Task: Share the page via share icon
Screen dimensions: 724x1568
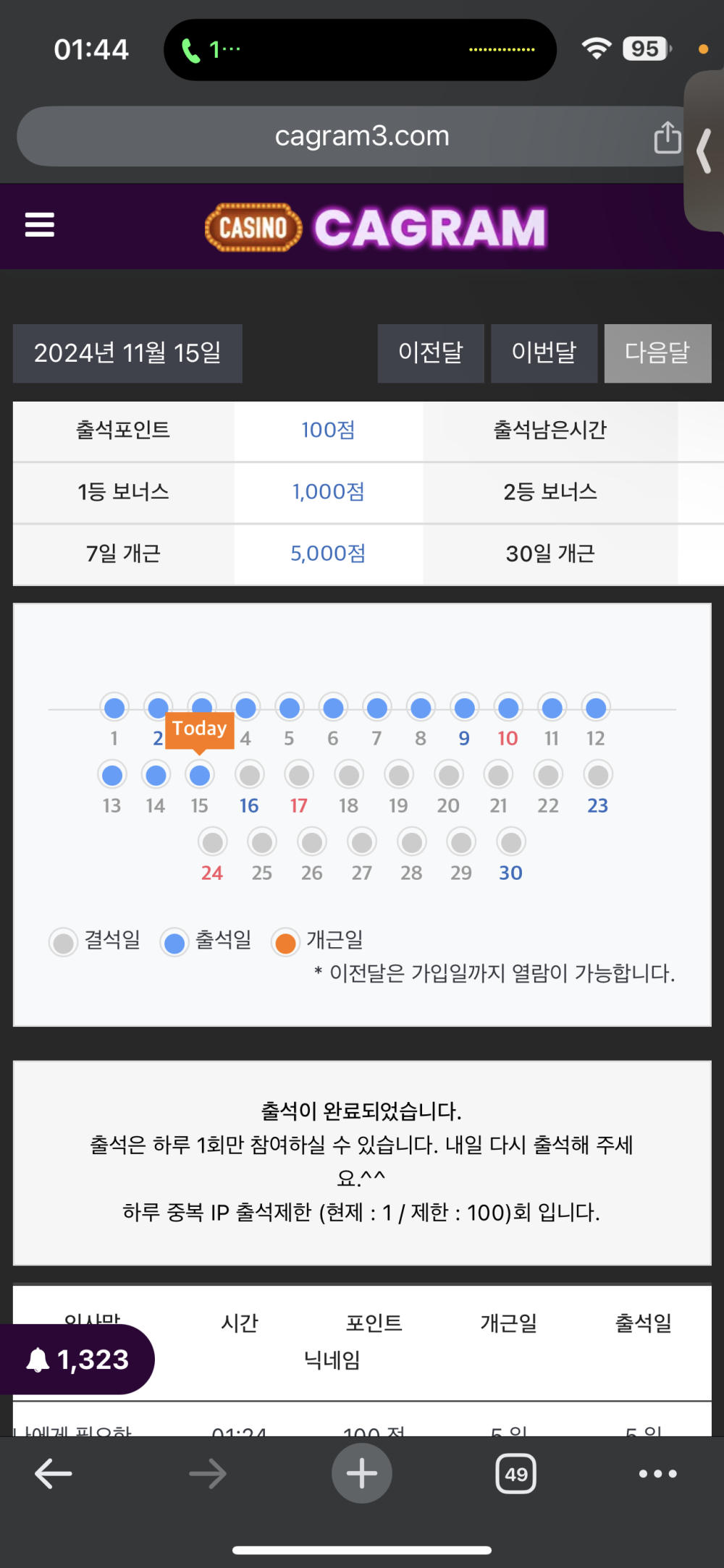Action: (667, 137)
